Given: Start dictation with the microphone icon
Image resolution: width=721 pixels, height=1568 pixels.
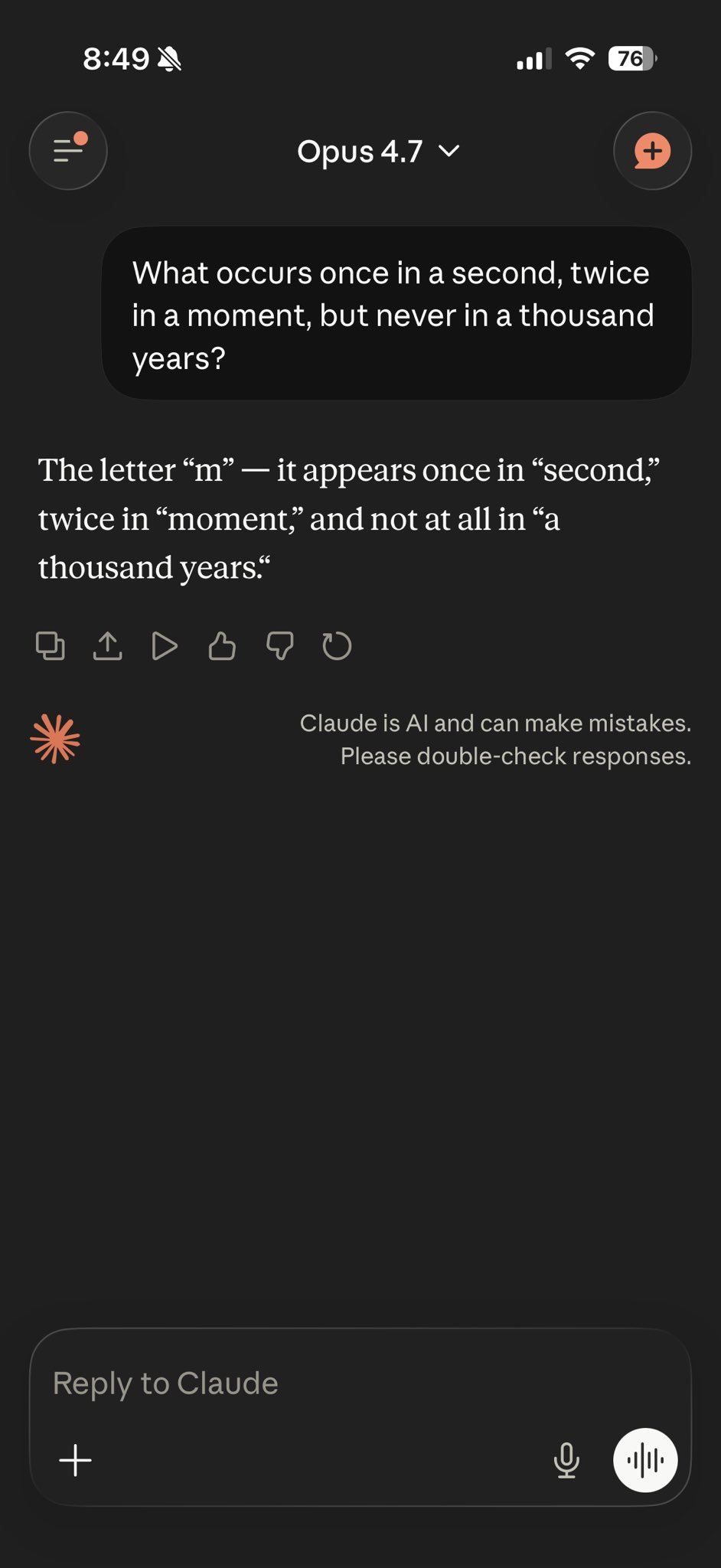Looking at the screenshot, I should click(x=566, y=1460).
